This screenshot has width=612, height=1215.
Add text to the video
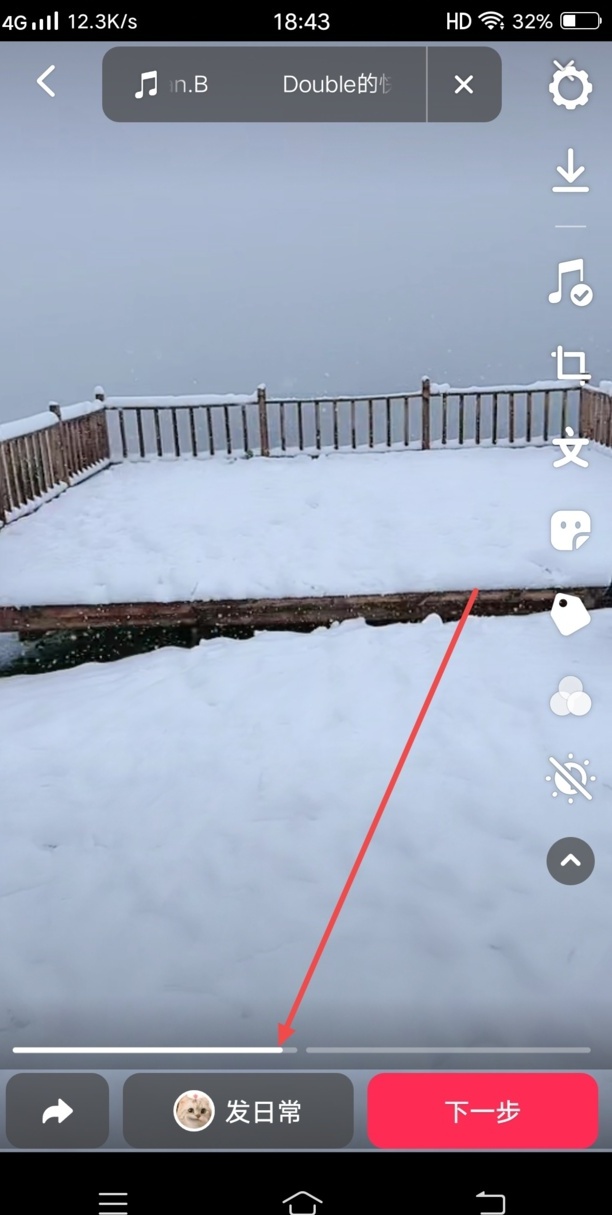(570, 449)
